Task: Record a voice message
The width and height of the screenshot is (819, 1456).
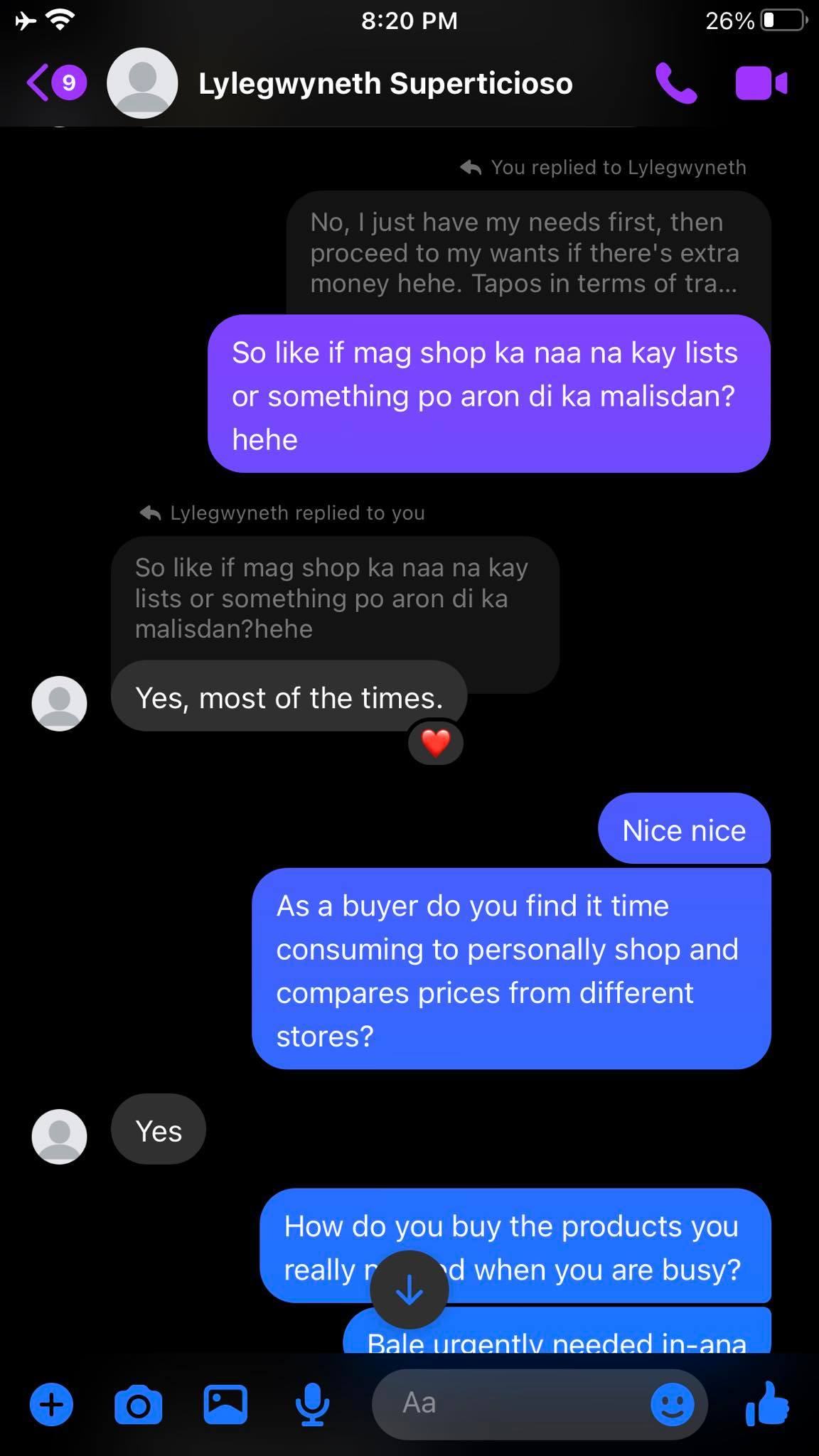Action: (311, 1404)
